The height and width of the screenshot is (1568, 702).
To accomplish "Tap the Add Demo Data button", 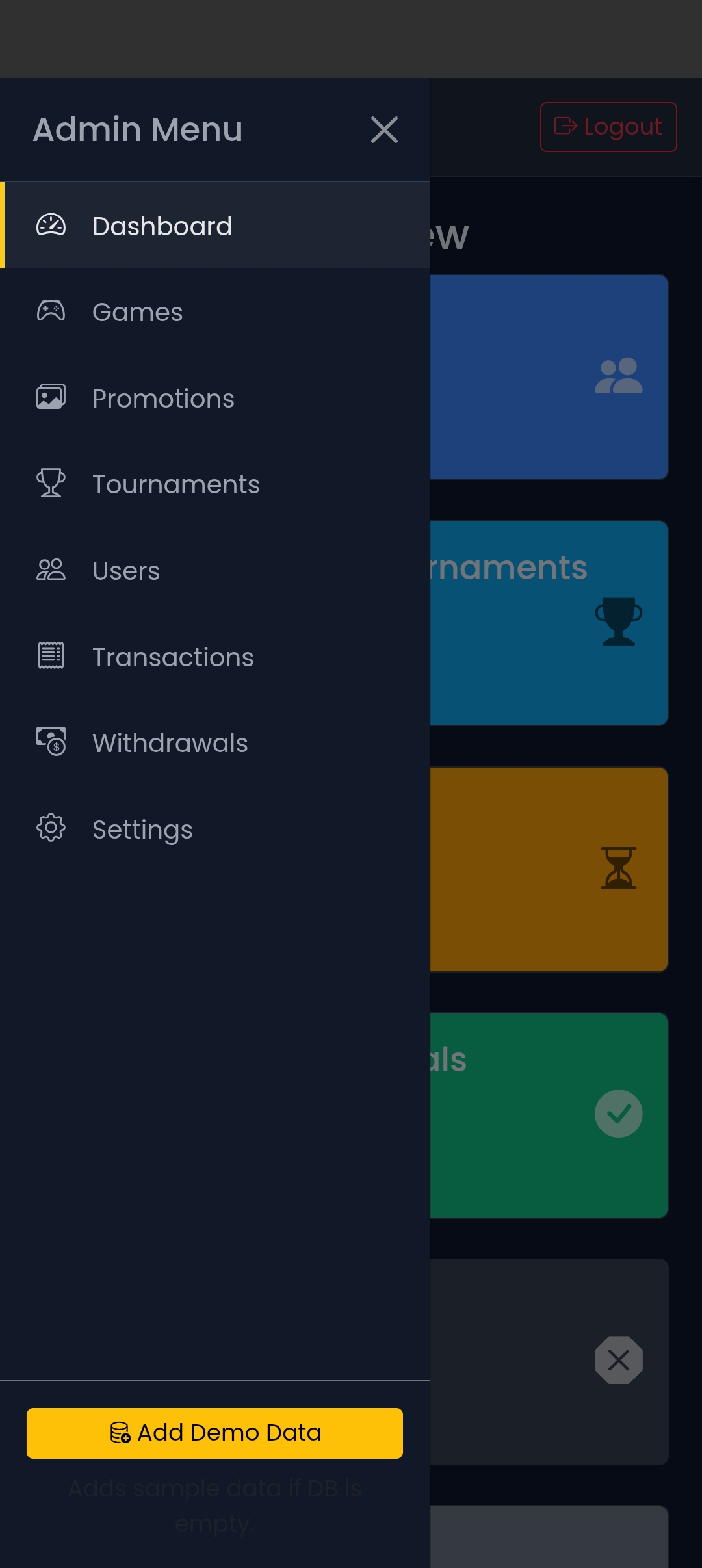I will [214, 1433].
